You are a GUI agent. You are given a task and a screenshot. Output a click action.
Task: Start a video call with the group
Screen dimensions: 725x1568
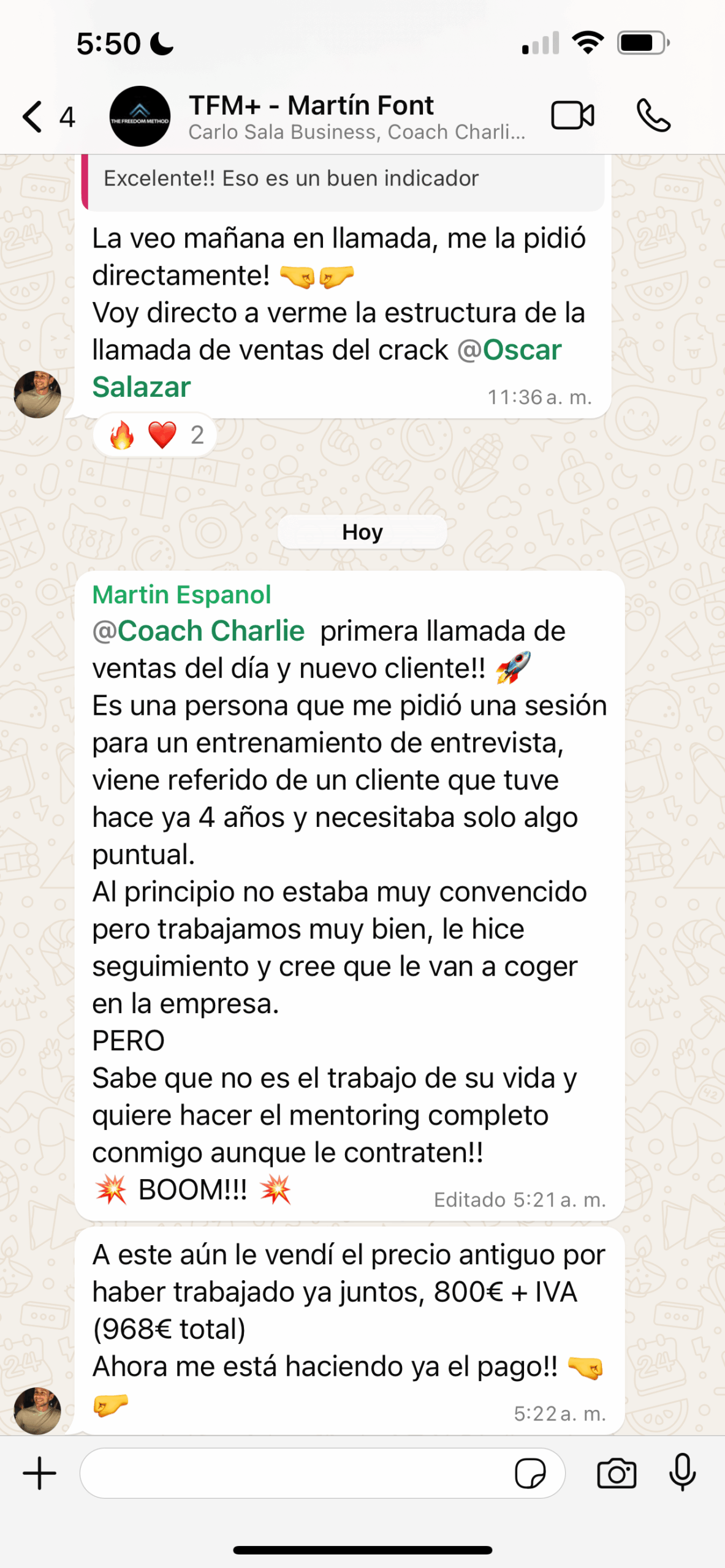[572, 116]
